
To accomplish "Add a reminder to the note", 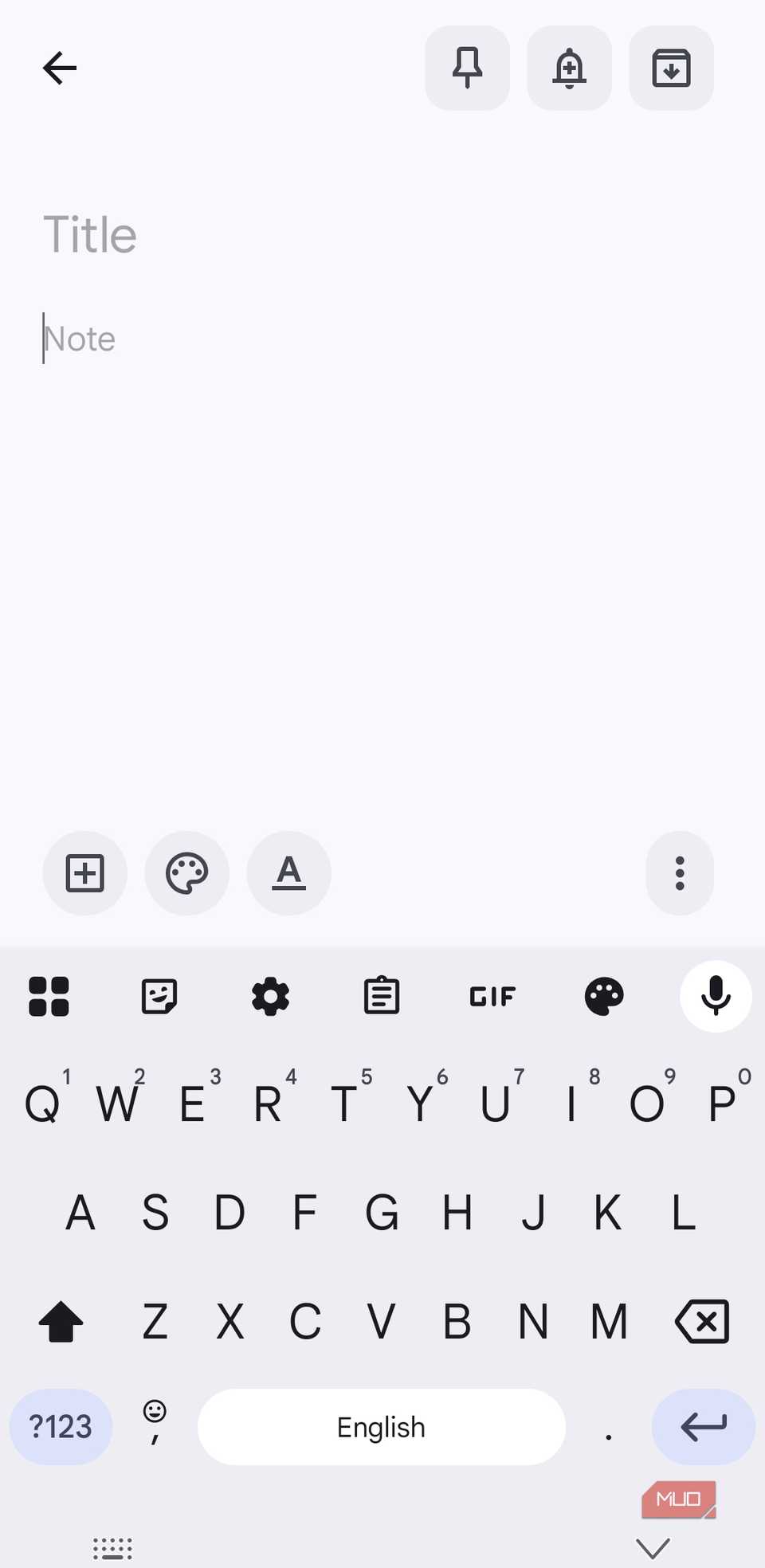I will point(569,68).
